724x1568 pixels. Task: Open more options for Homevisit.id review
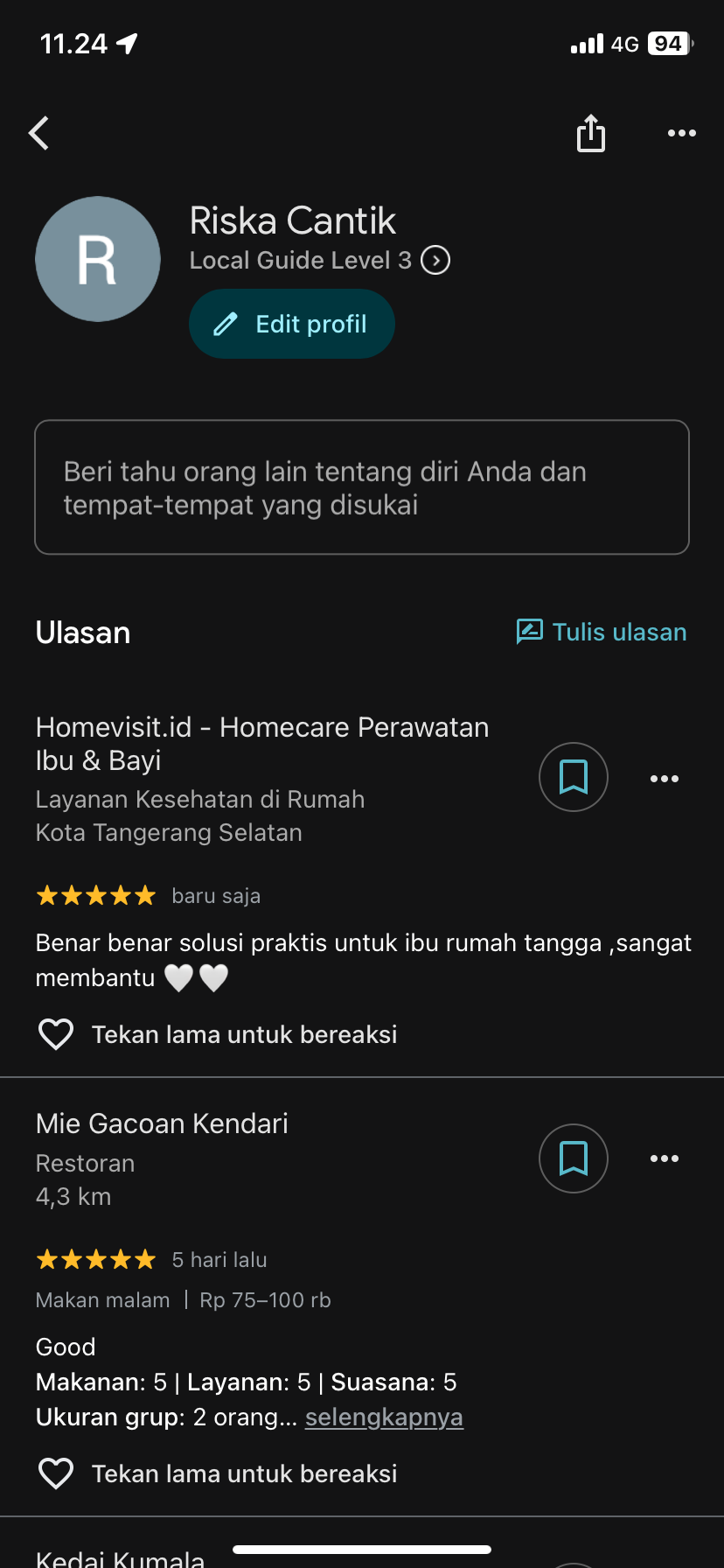pyautogui.click(x=665, y=779)
